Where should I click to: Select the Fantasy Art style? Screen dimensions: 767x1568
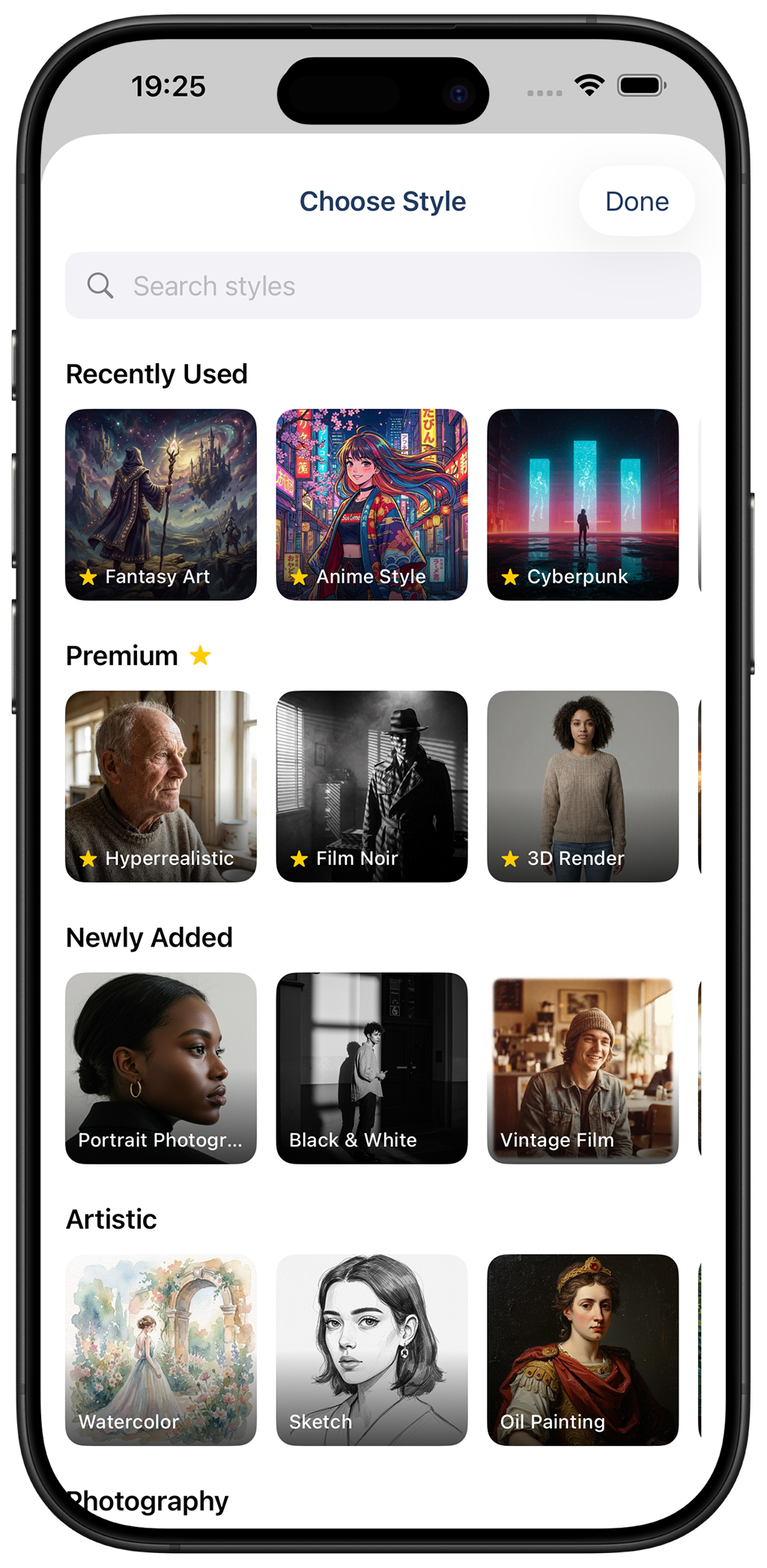(161, 504)
